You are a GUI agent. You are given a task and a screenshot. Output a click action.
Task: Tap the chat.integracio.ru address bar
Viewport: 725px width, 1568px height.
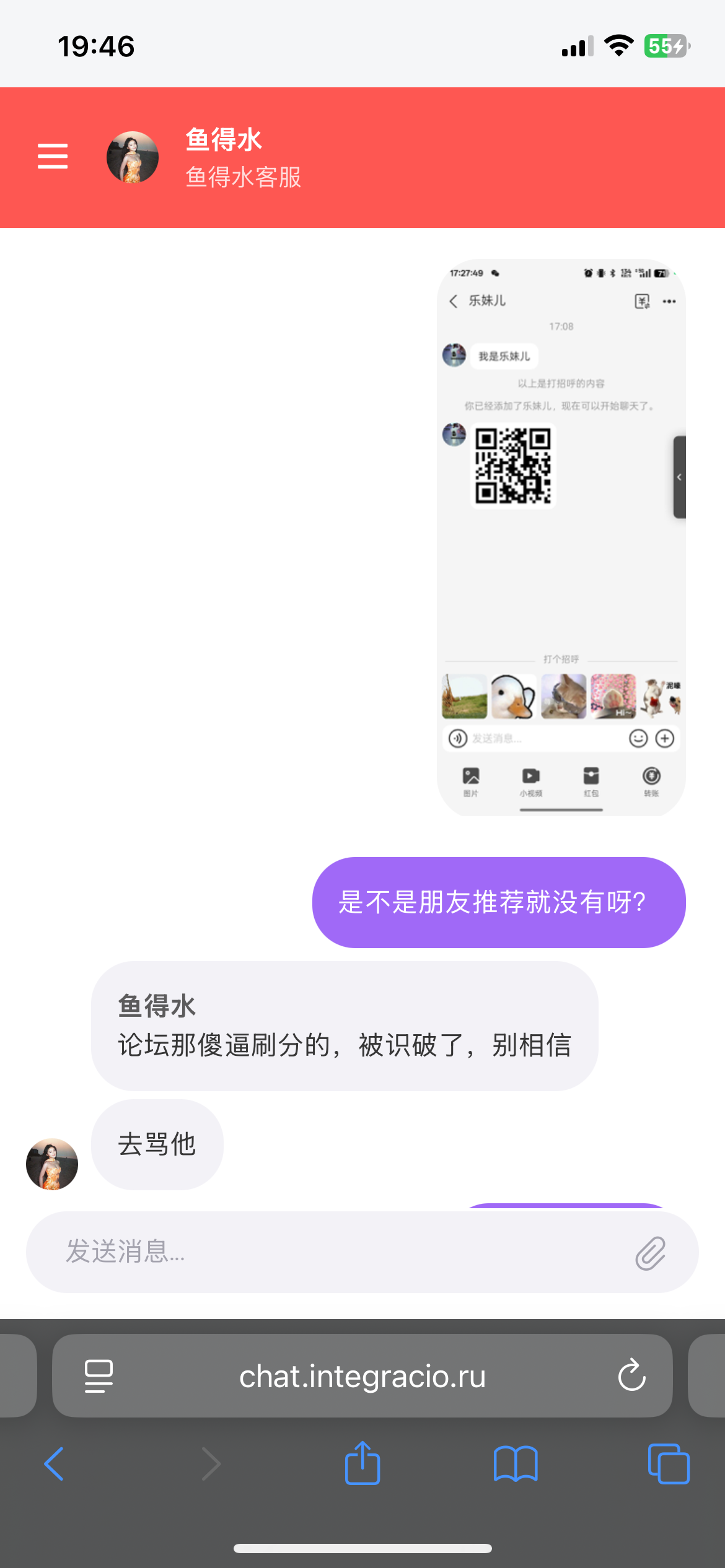tap(362, 1376)
